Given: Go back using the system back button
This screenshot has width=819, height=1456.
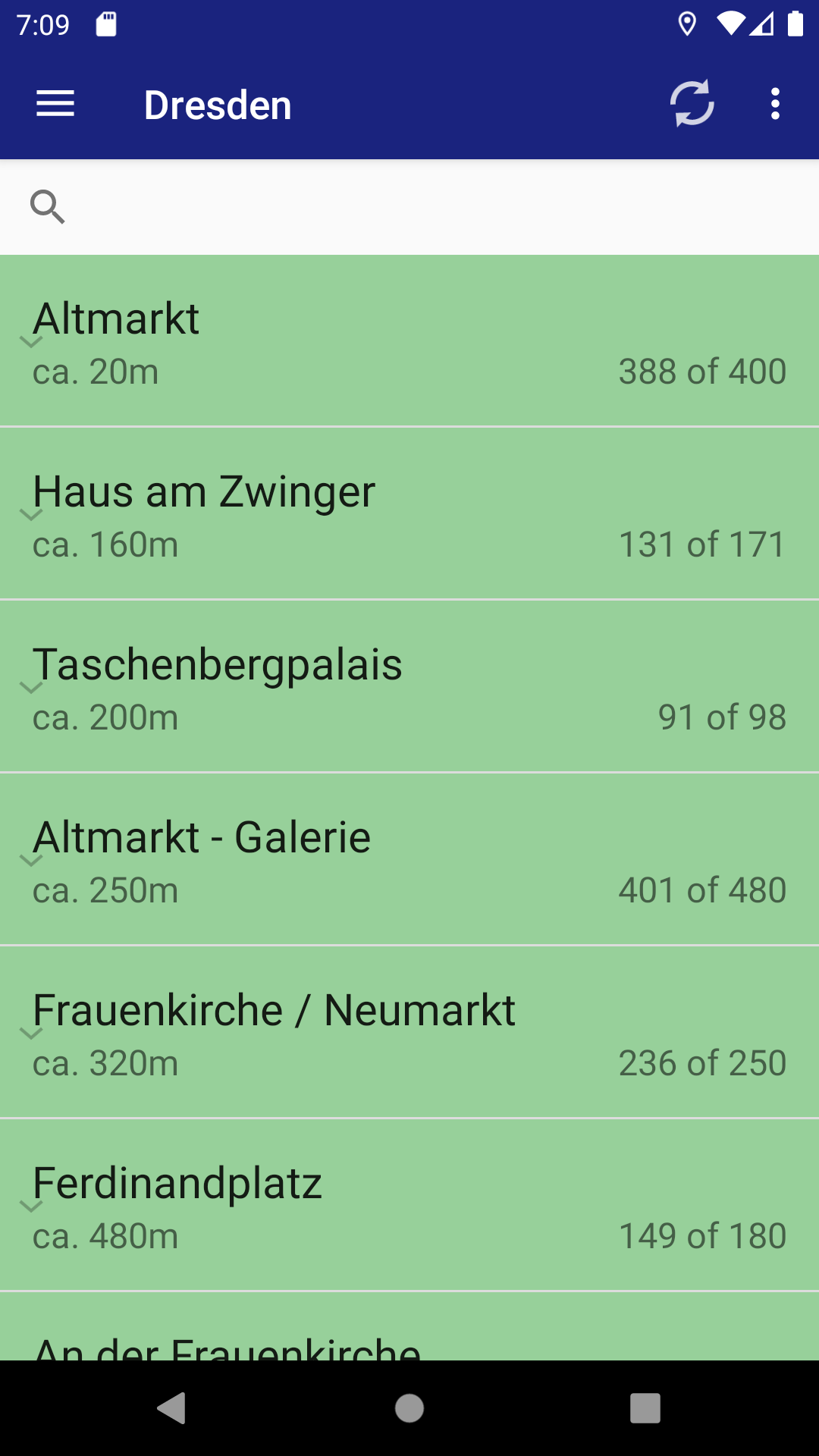Looking at the screenshot, I should [172, 1408].
